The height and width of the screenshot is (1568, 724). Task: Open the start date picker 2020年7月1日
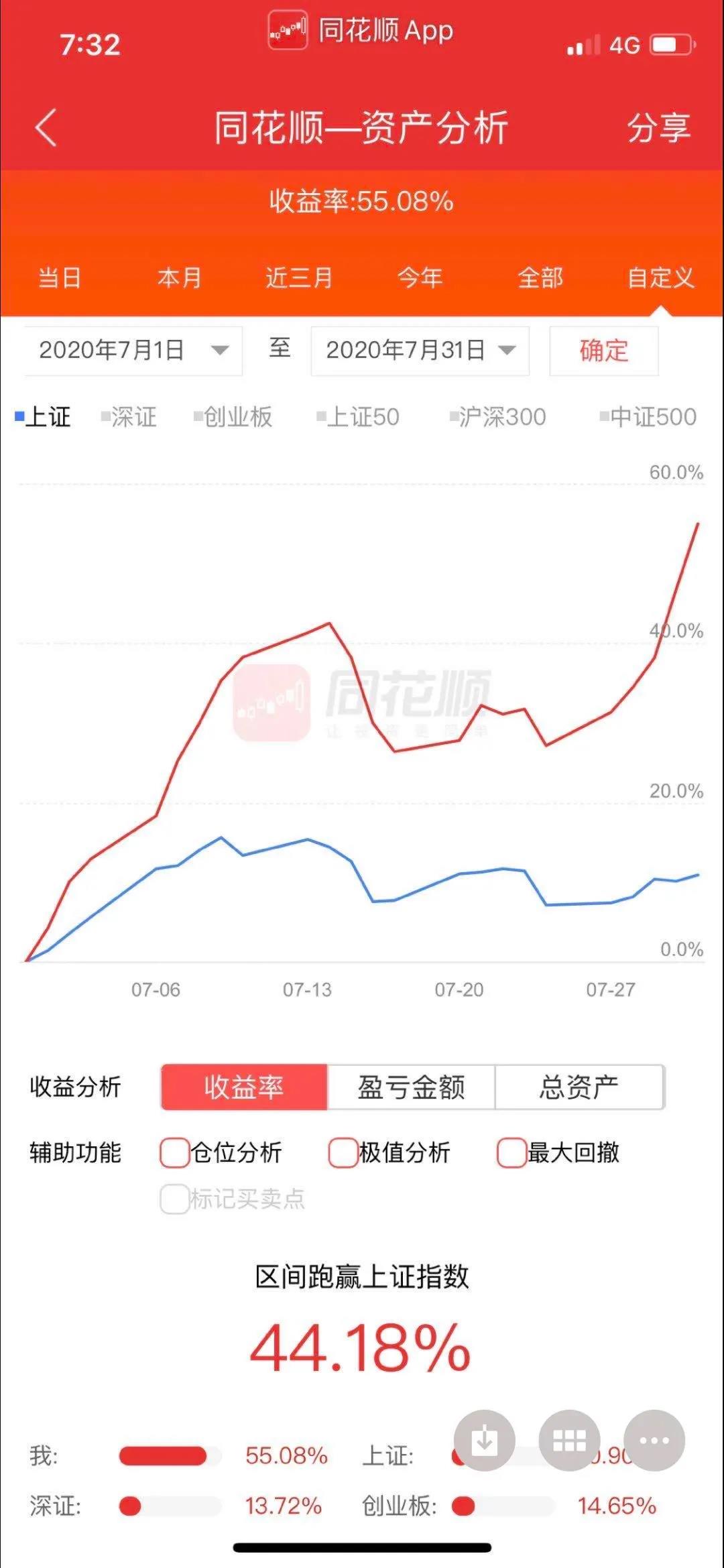(133, 351)
